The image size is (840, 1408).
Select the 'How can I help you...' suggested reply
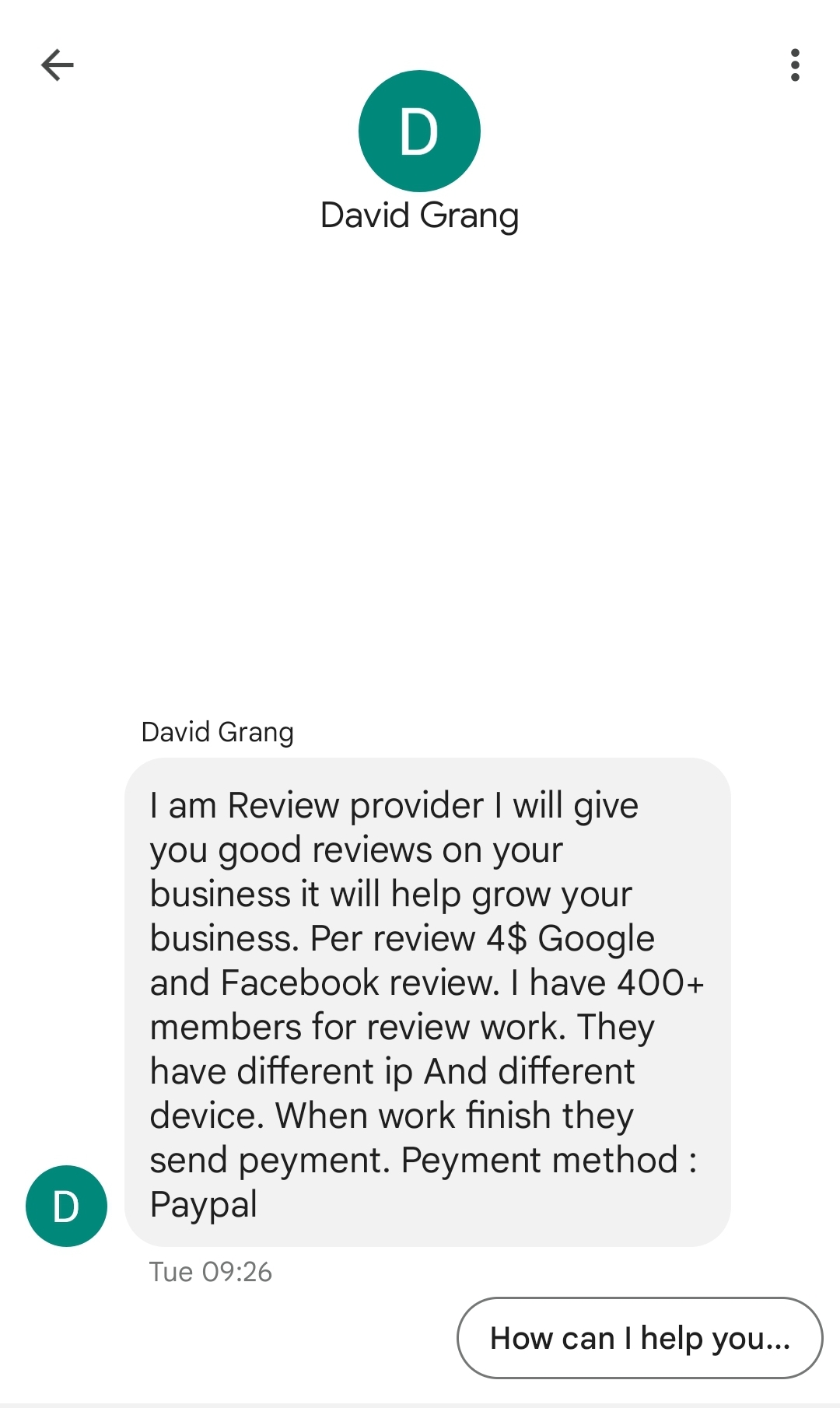click(x=639, y=1338)
